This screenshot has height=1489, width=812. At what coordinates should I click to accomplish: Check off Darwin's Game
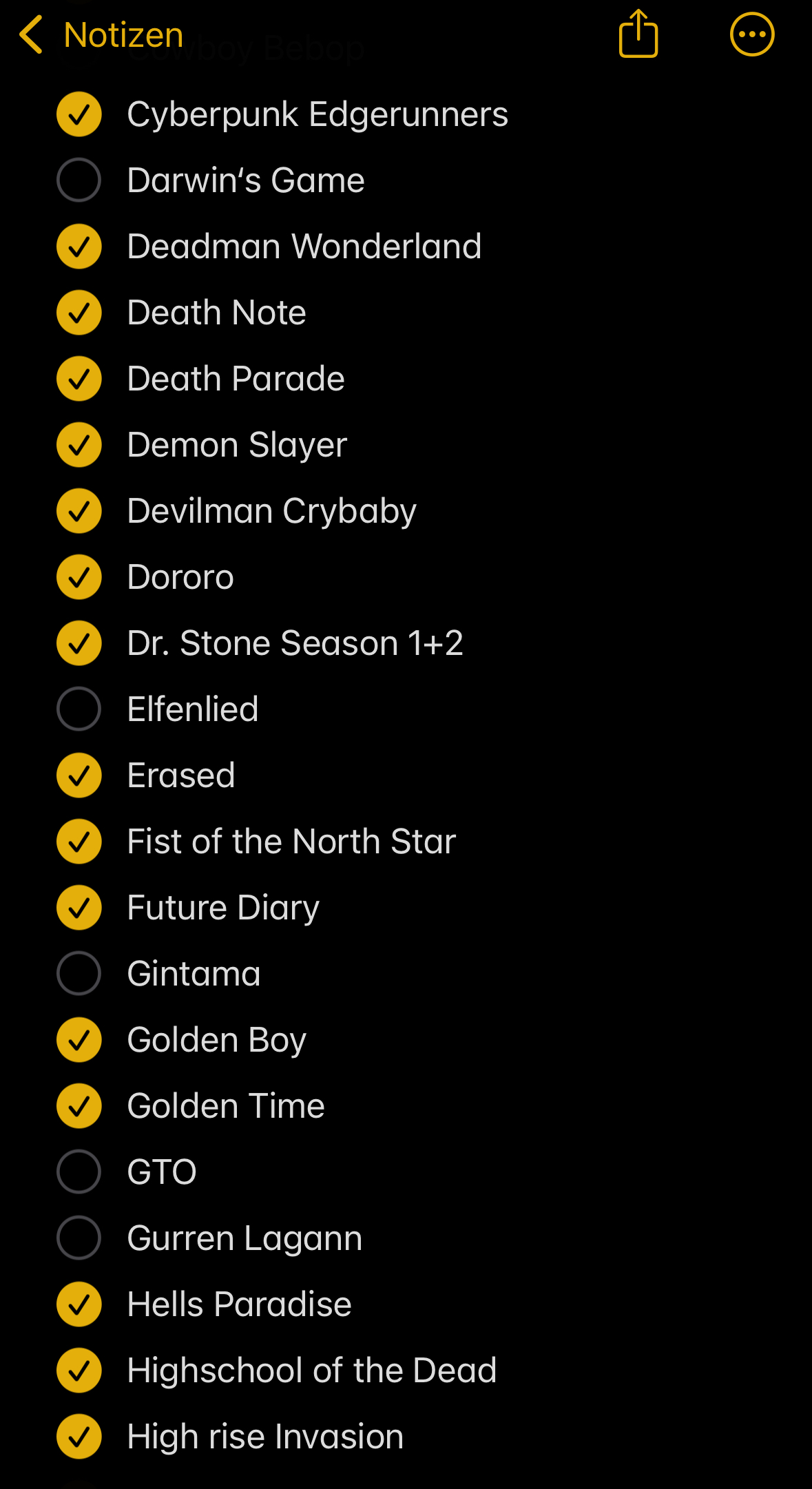point(79,180)
